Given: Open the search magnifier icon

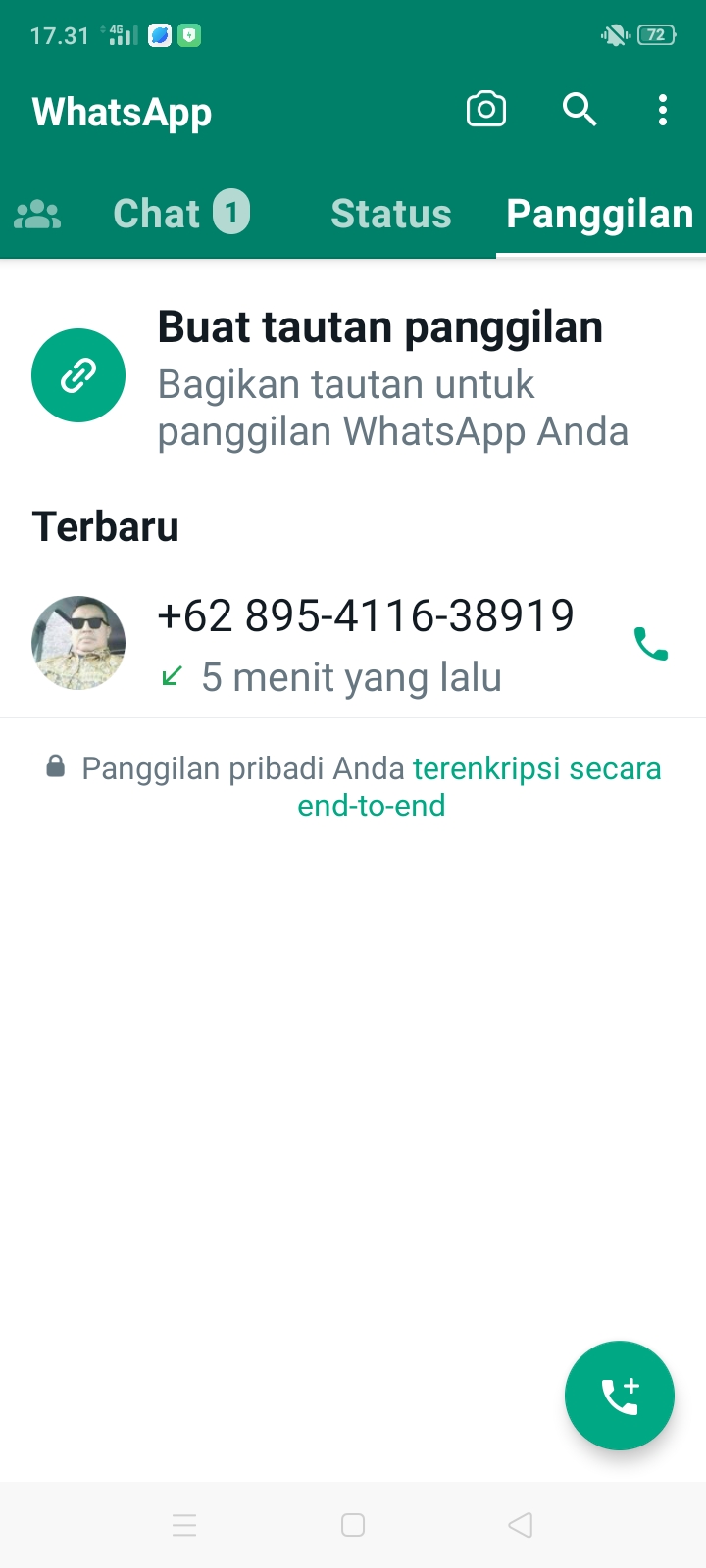Looking at the screenshot, I should coord(580,110).
